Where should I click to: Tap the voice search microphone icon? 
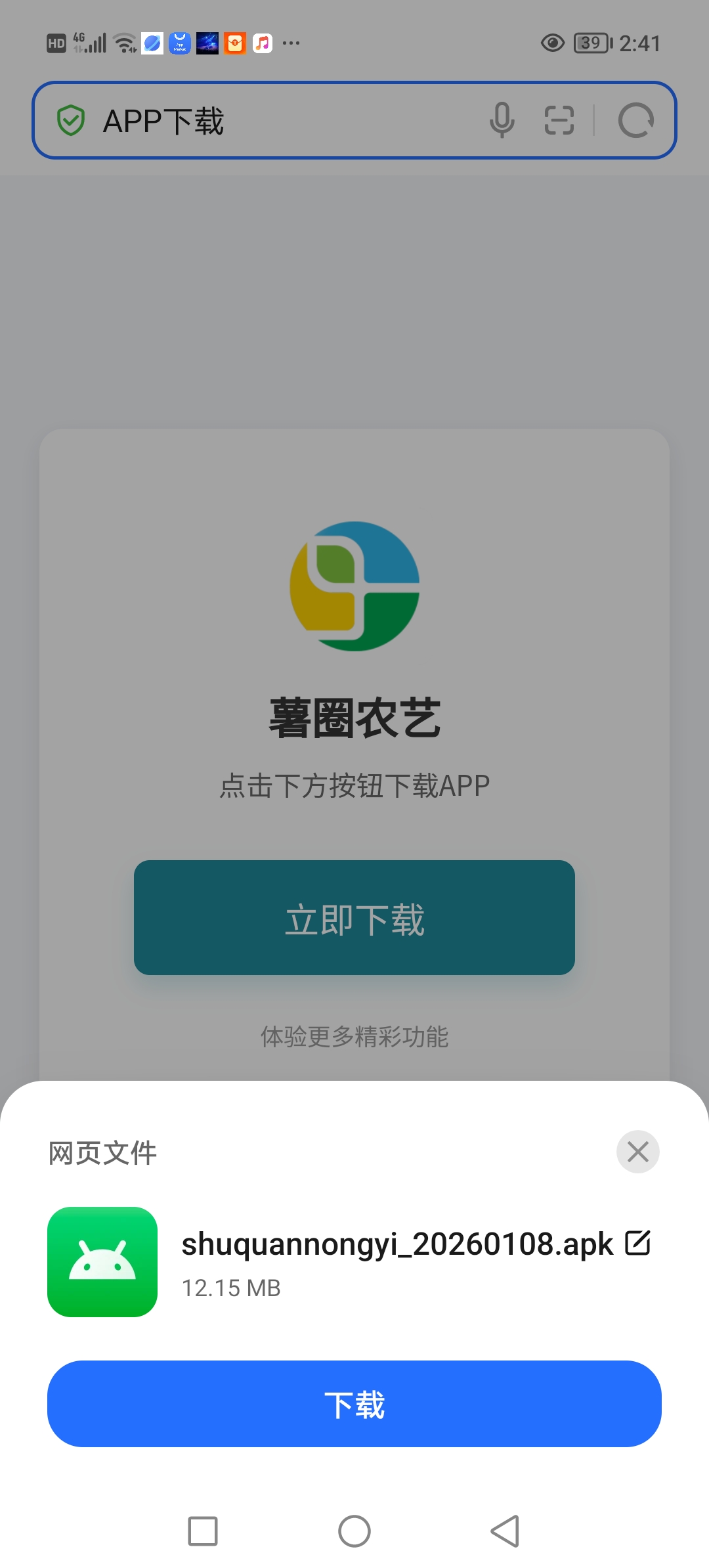pyautogui.click(x=502, y=120)
